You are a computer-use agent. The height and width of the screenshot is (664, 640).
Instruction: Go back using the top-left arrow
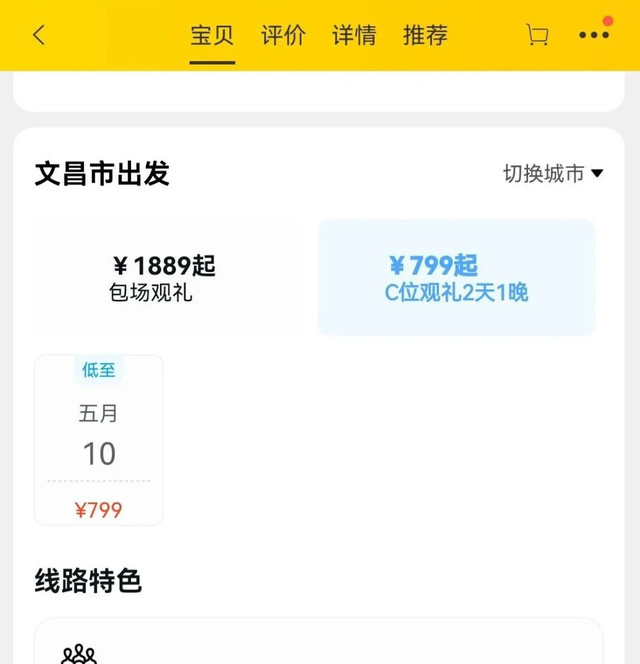39,35
